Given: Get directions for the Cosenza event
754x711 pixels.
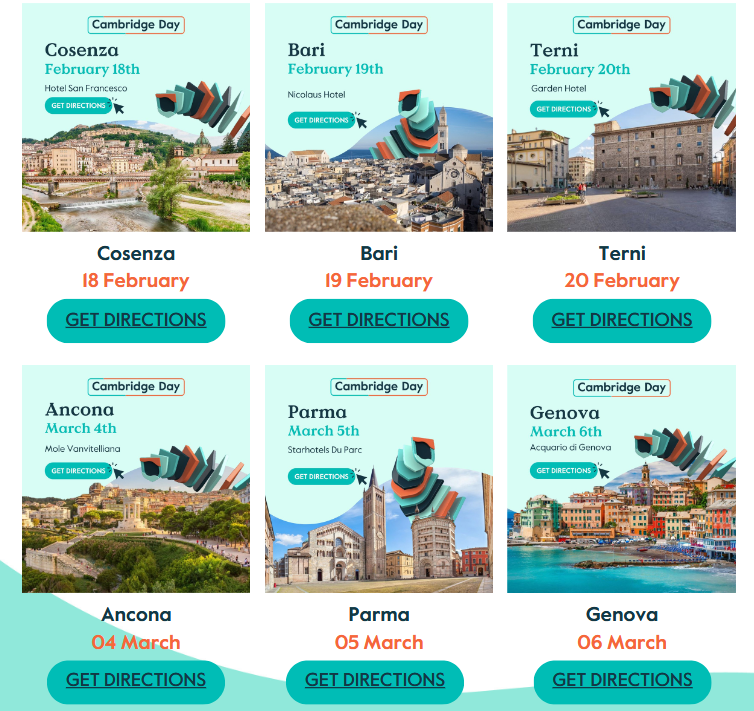Looking at the screenshot, I should pyautogui.click(x=136, y=320).
